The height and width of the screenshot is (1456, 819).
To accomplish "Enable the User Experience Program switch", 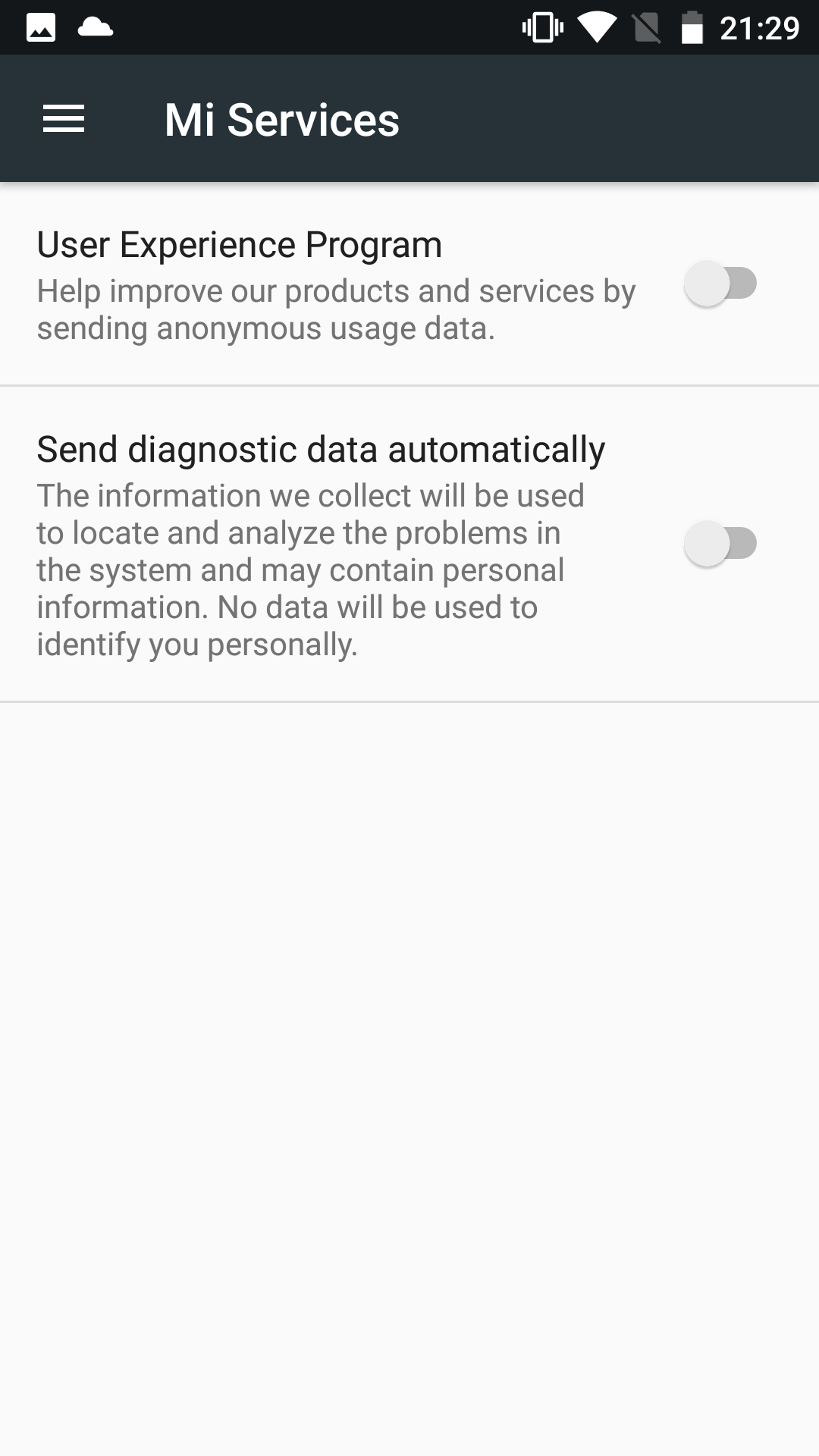I will point(720,284).
